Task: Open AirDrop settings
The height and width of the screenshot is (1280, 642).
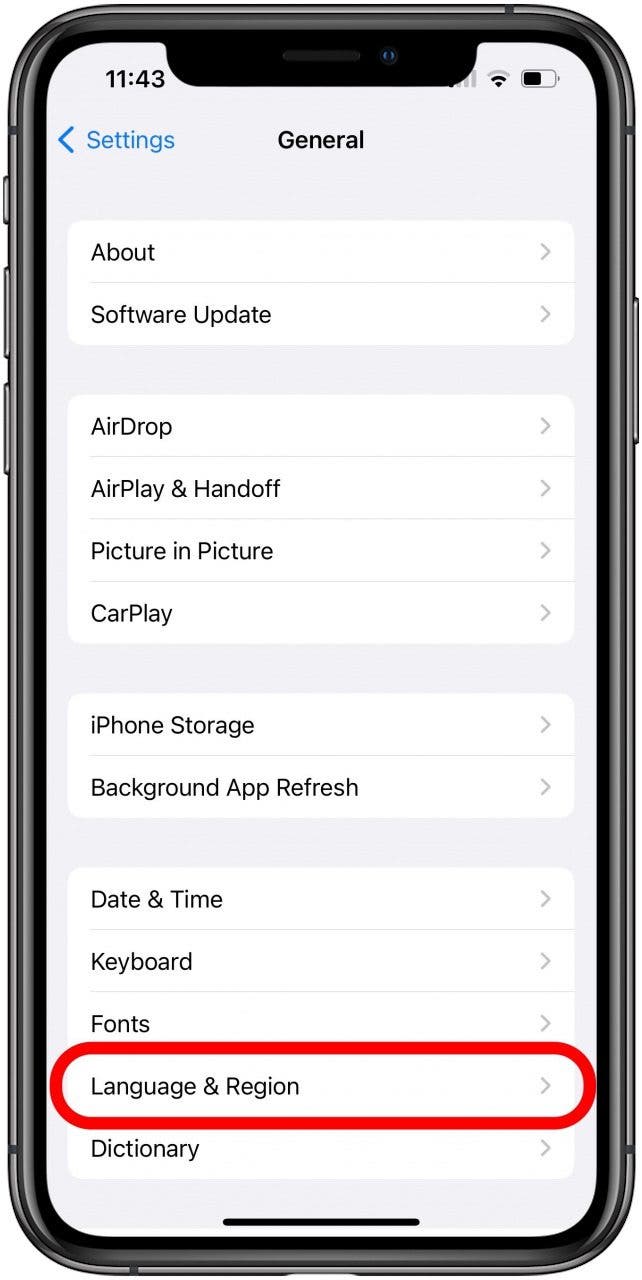Action: tap(321, 426)
